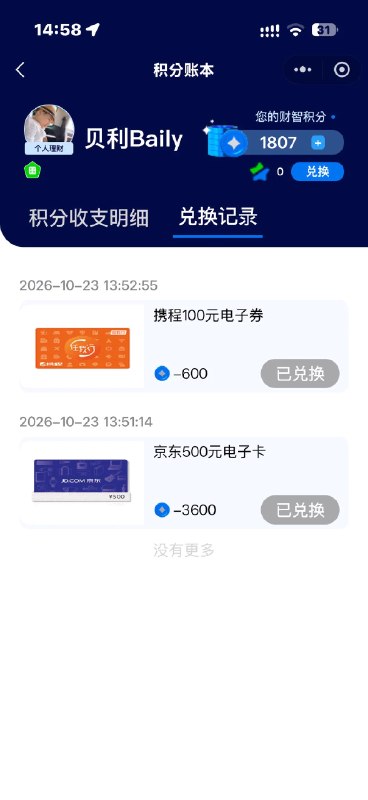Open the 京东500元电子卡 redemption record

(x=184, y=482)
